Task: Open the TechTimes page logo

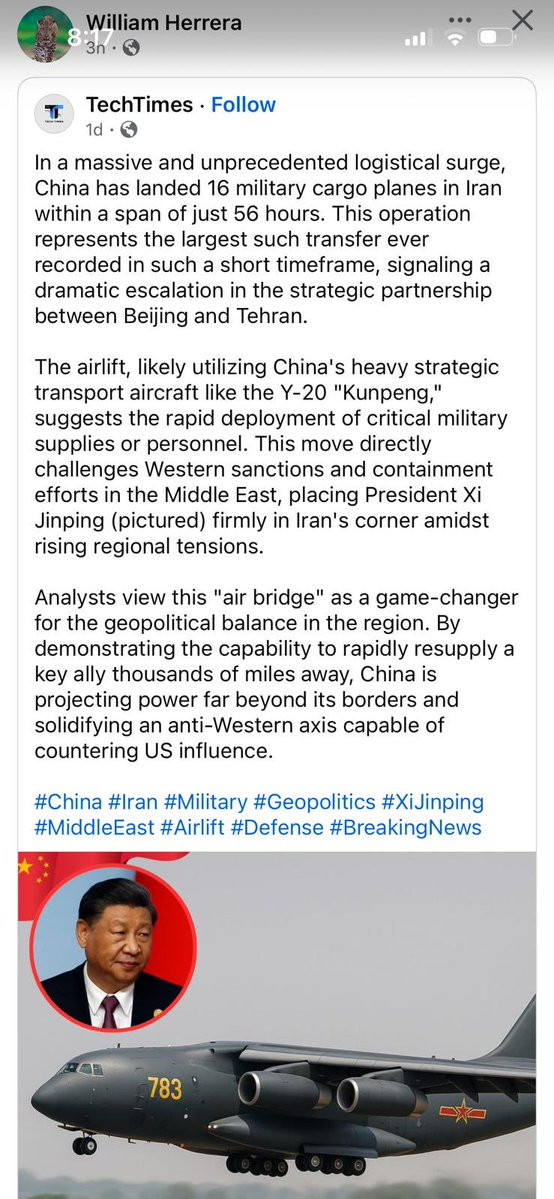Action: coord(55,115)
